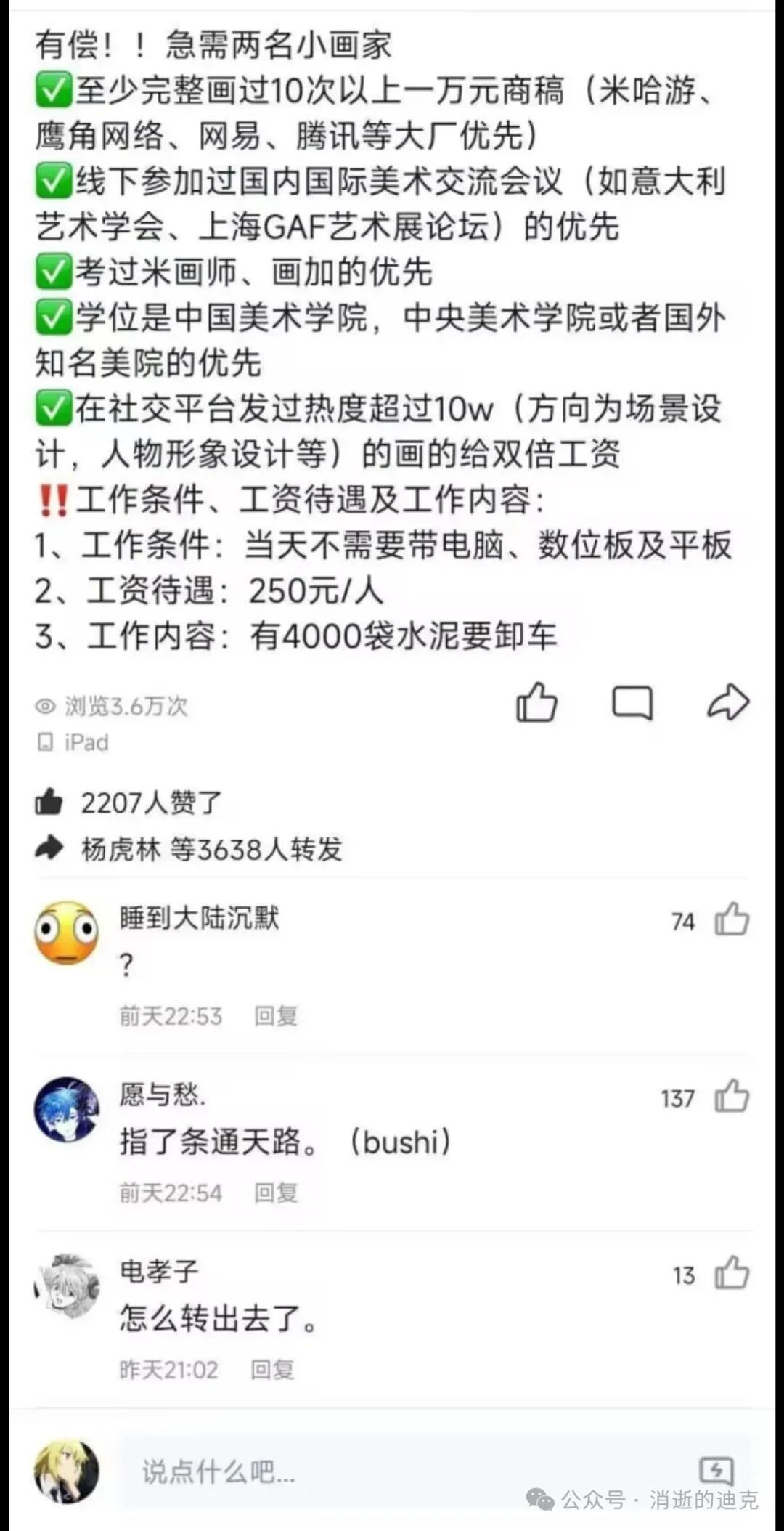Like 睡到大陆沉默's comment
Image resolution: width=784 pixels, height=1531 pixels.
731,919
